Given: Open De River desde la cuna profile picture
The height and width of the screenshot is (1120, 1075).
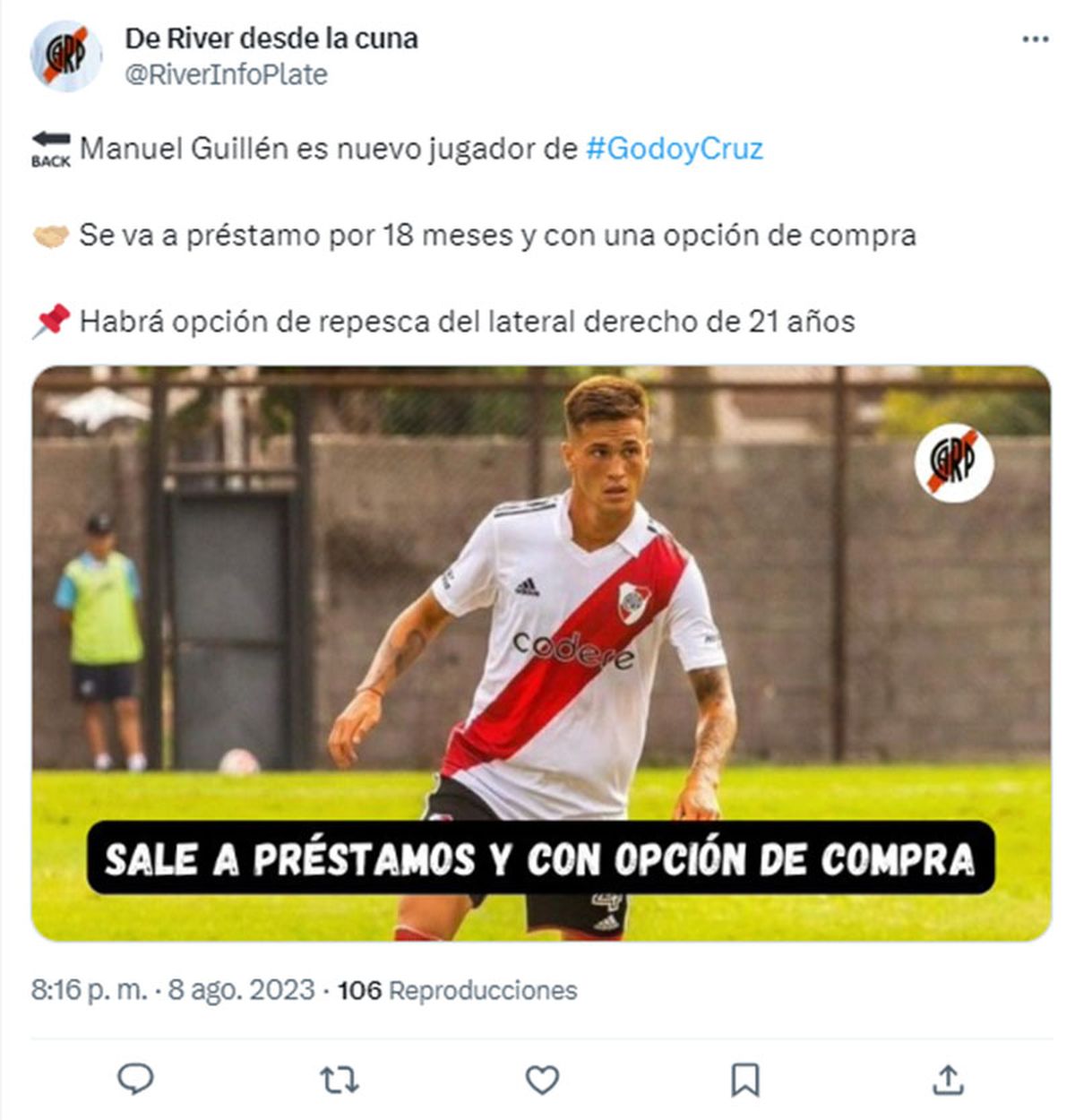Looking at the screenshot, I should (65, 56).
